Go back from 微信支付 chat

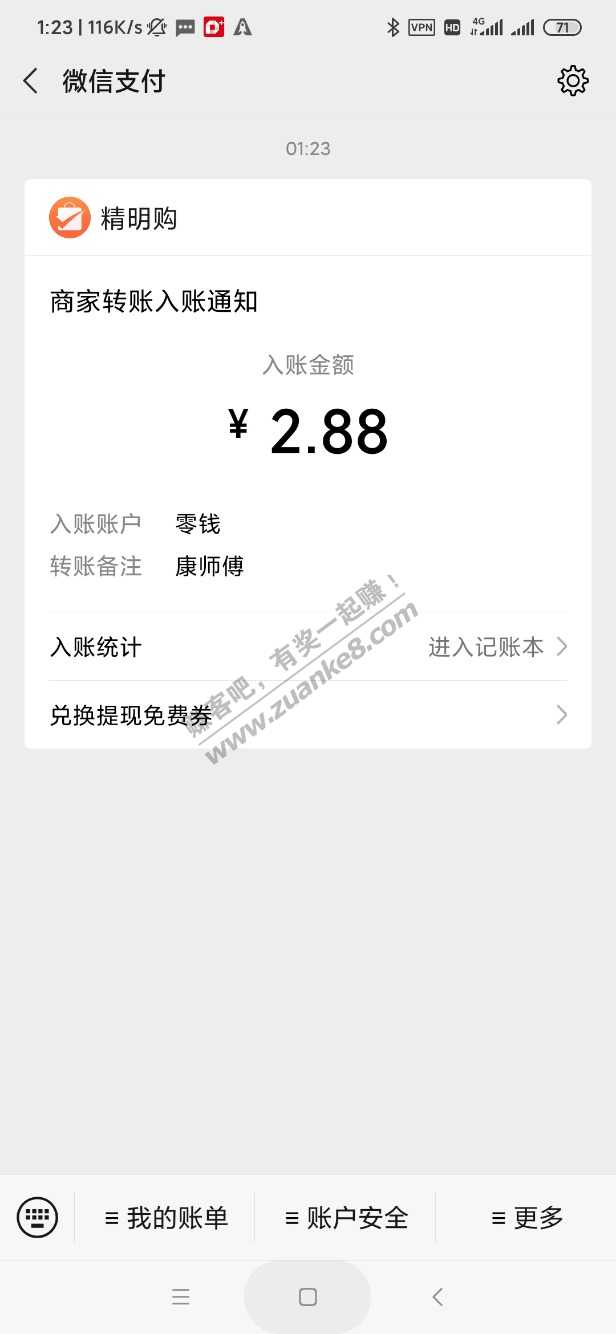point(31,81)
